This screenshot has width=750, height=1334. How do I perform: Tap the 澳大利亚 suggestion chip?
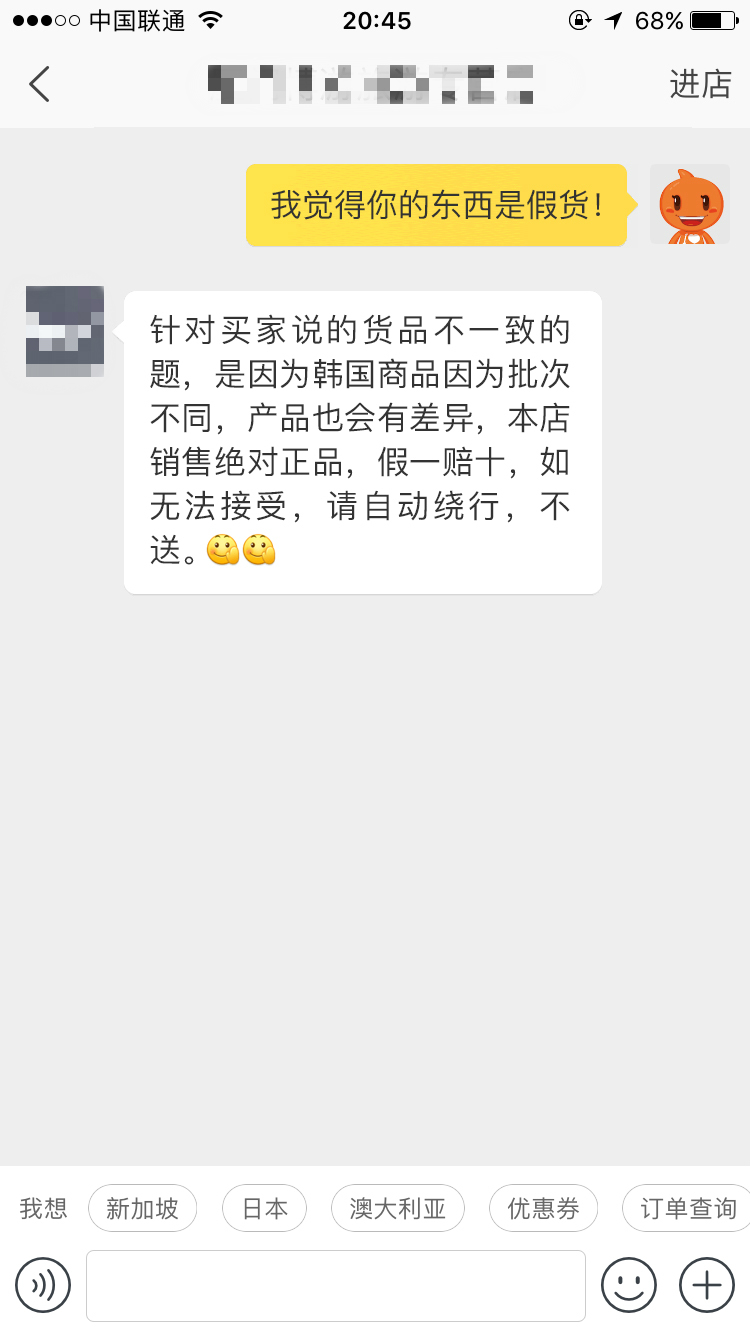tap(397, 1208)
